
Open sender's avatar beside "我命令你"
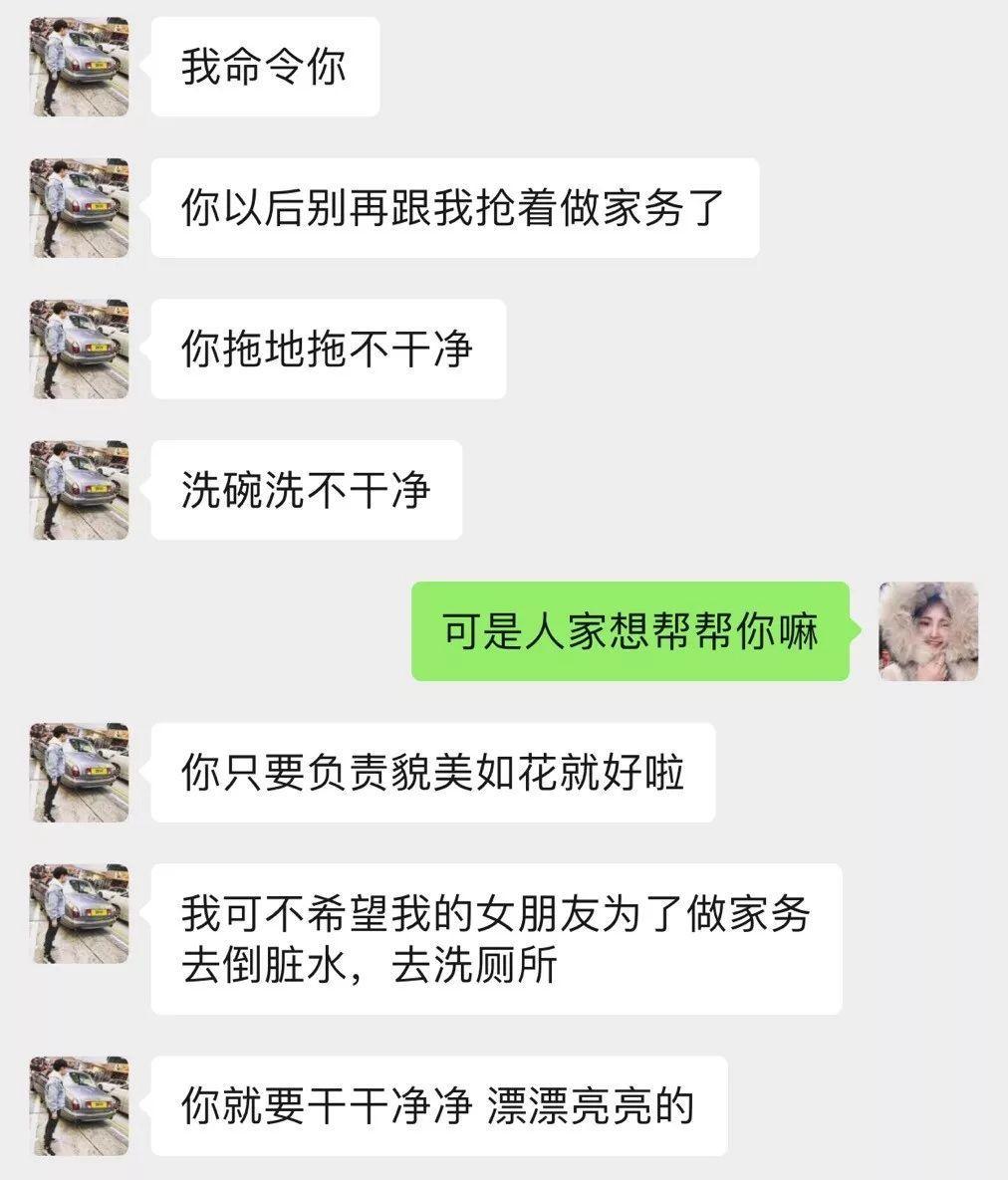(x=80, y=67)
